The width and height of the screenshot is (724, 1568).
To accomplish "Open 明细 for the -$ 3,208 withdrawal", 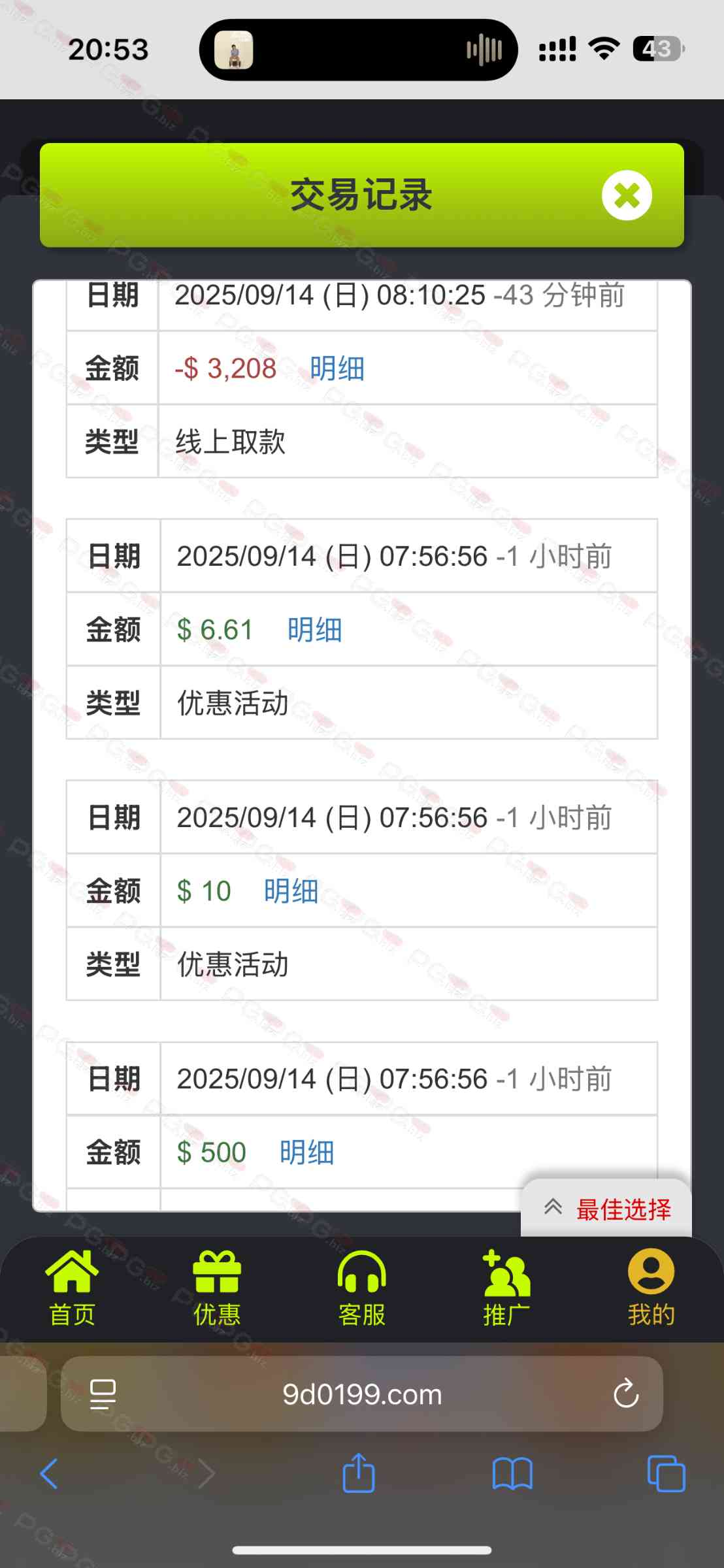I will [x=337, y=368].
